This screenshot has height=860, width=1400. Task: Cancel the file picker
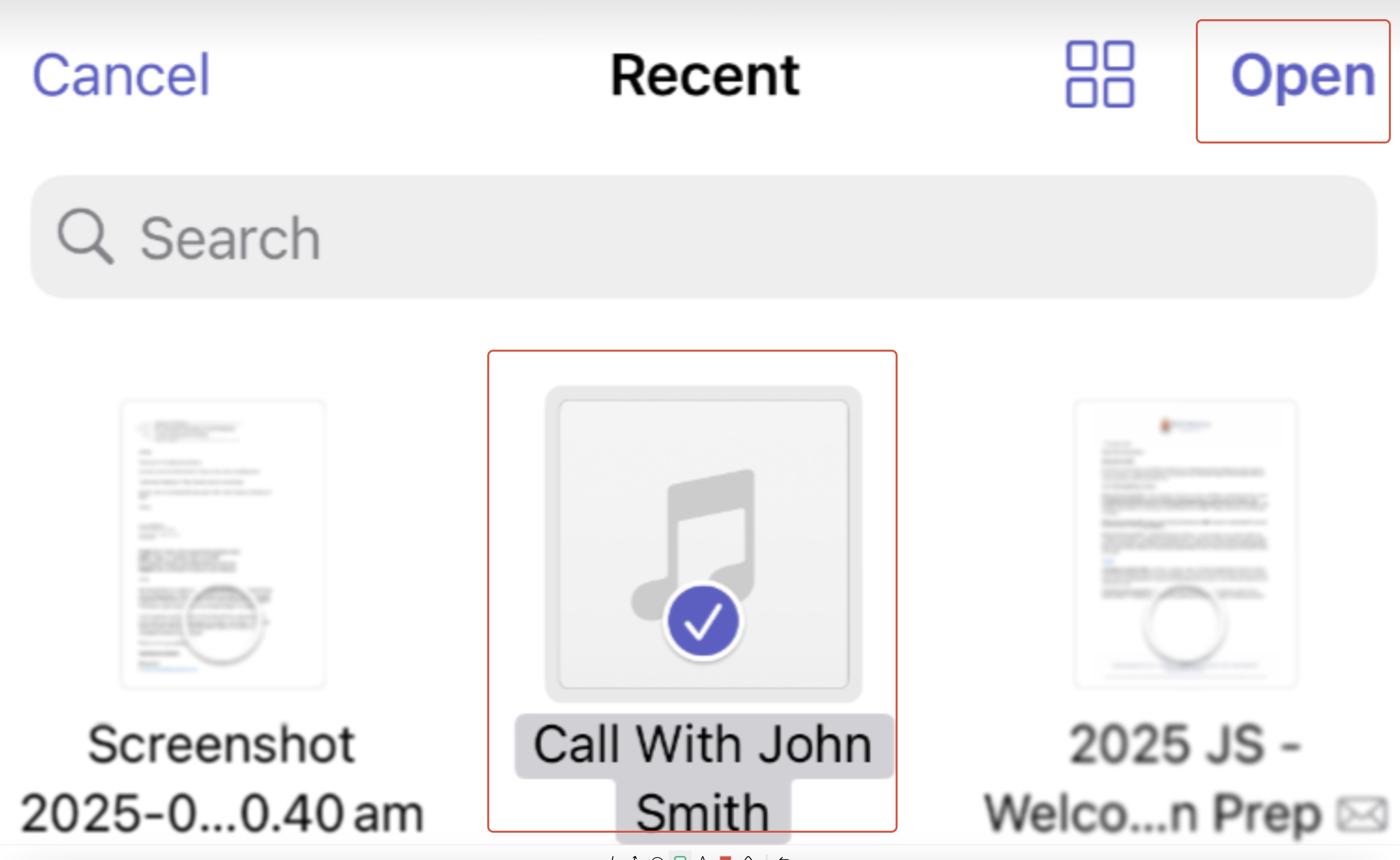(121, 75)
